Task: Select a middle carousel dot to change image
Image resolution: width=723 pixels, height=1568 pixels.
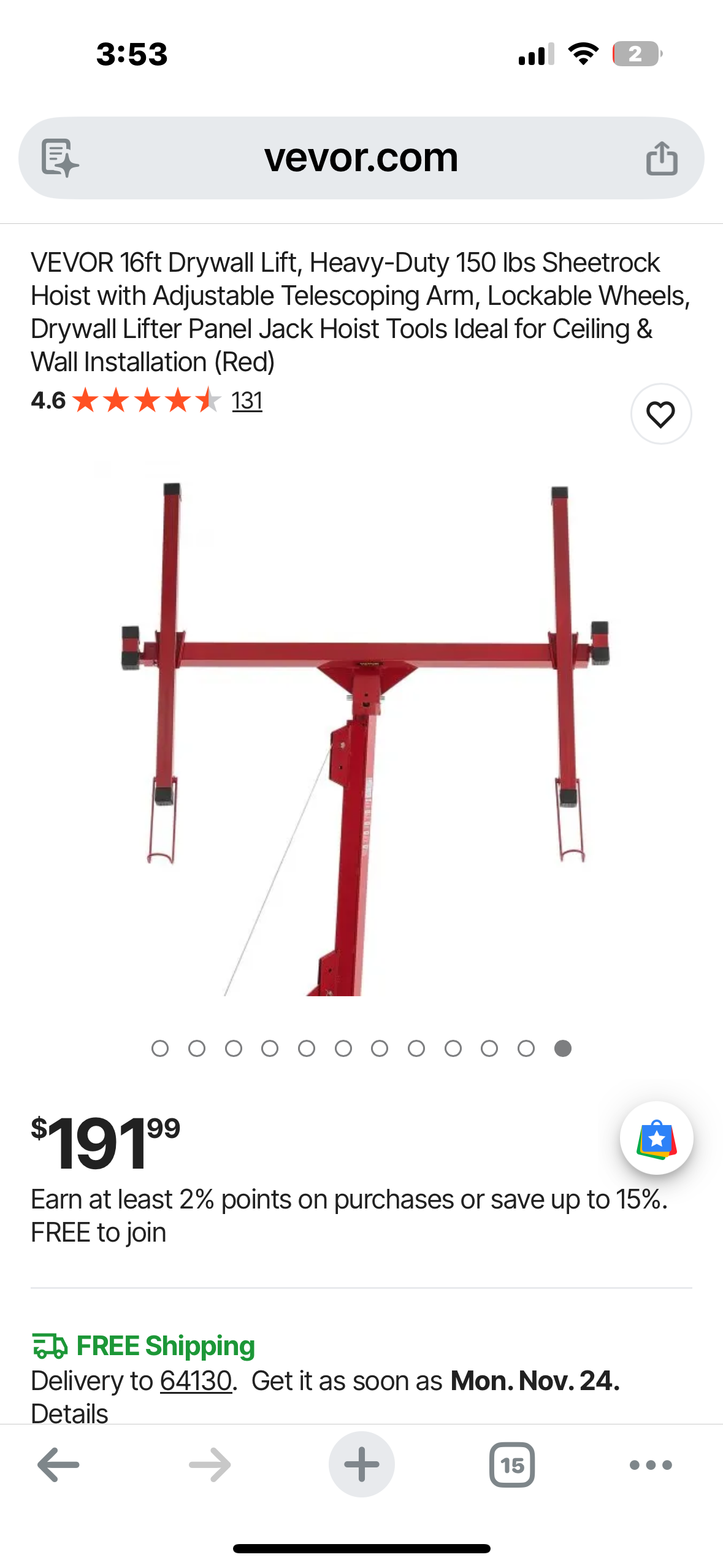Action: point(343,1049)
